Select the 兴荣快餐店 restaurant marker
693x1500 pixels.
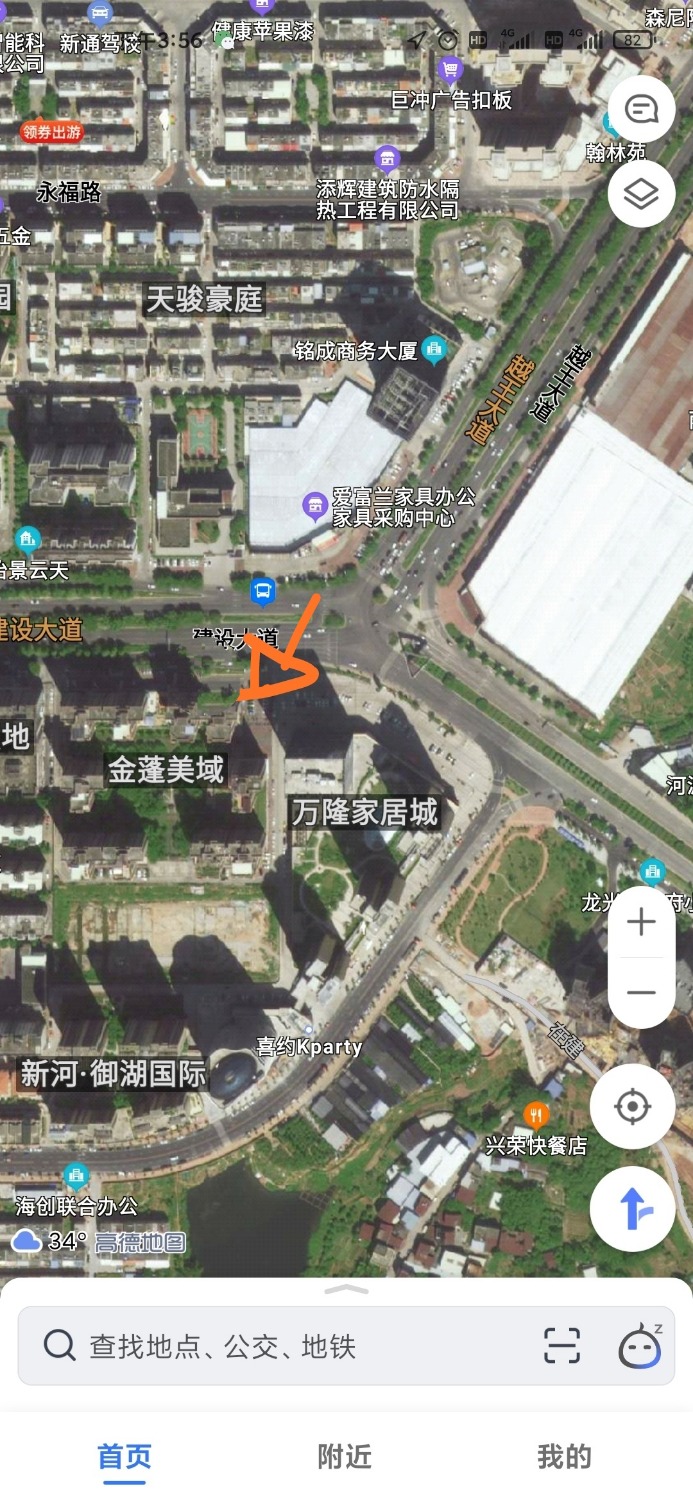coord(537,1114)
